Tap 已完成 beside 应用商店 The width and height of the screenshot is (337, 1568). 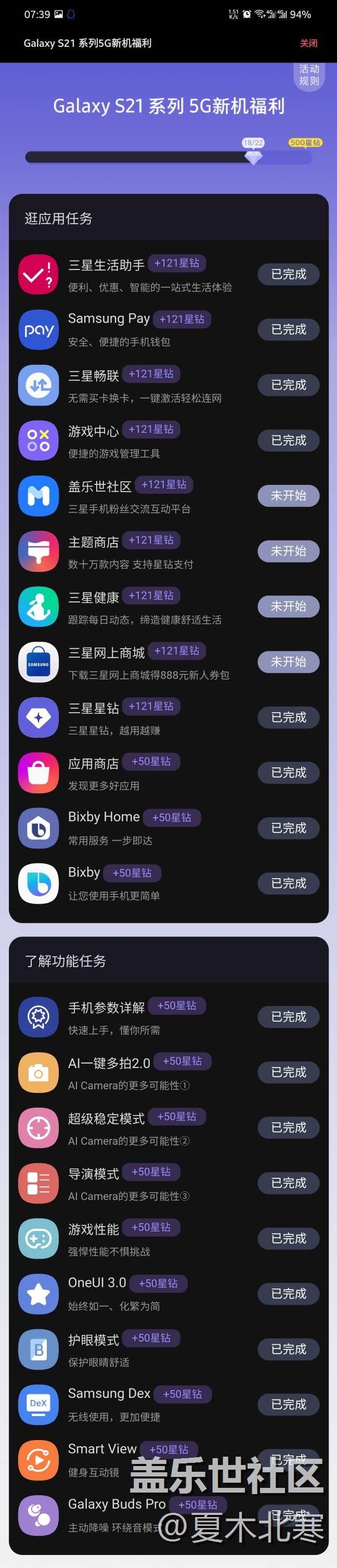[x=288, y=773]
